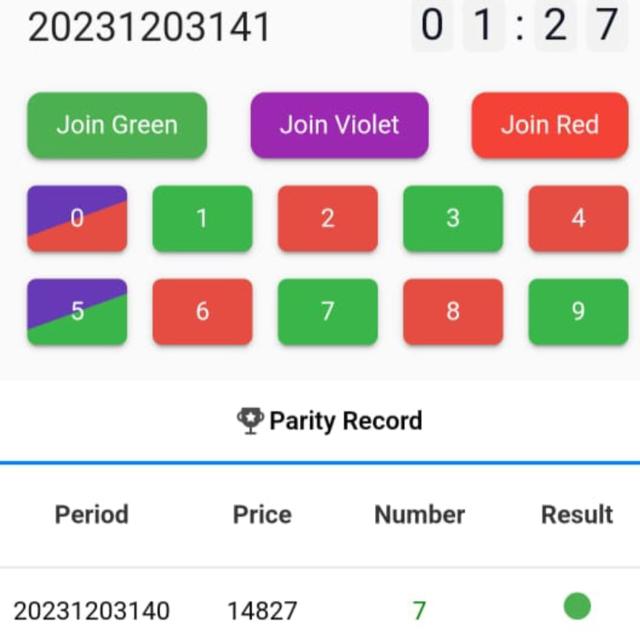Pick the green number 3 tile
The height and width of the screenshot is (640, 640).
(453, 218)
